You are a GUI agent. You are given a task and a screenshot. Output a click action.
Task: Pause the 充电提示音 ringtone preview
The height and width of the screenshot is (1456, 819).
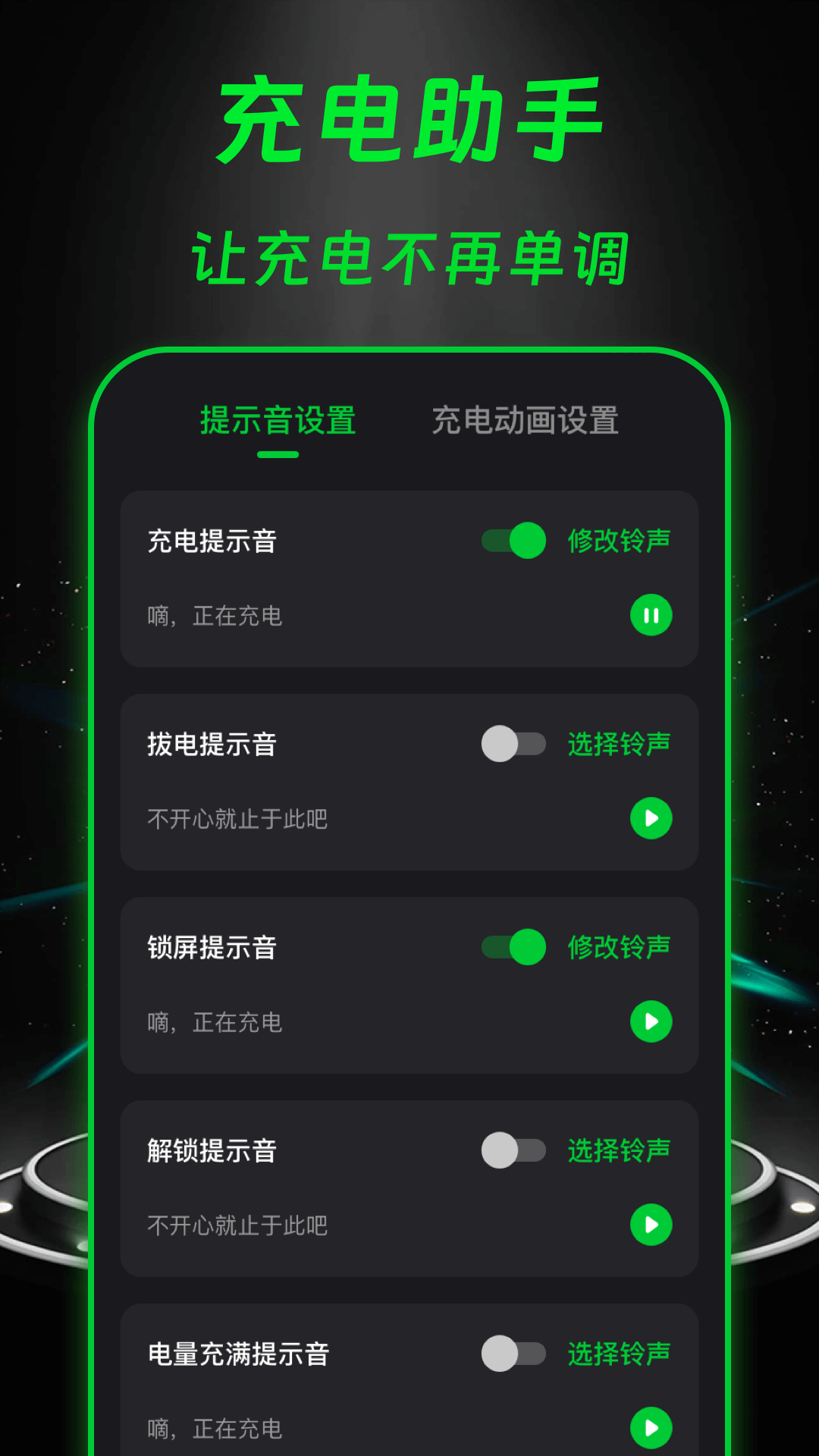[651, 616]
